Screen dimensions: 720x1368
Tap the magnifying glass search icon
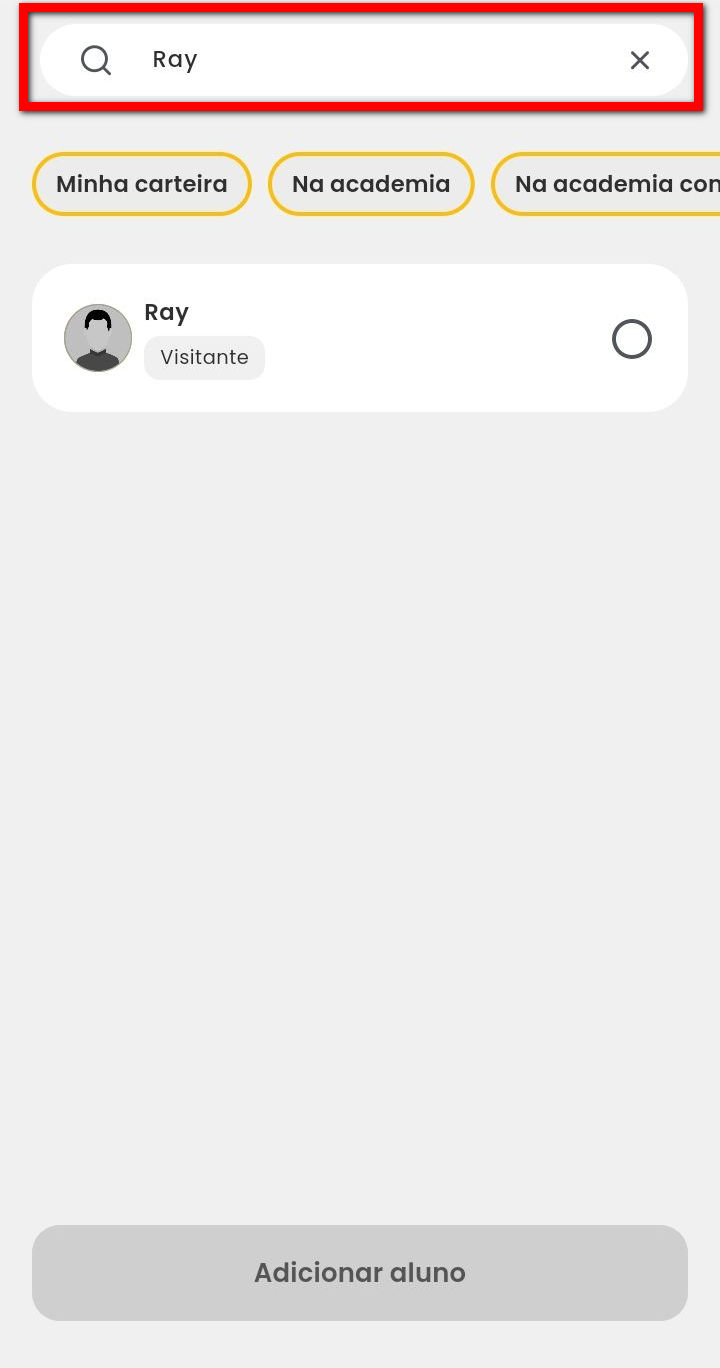[x=96, y=60]
